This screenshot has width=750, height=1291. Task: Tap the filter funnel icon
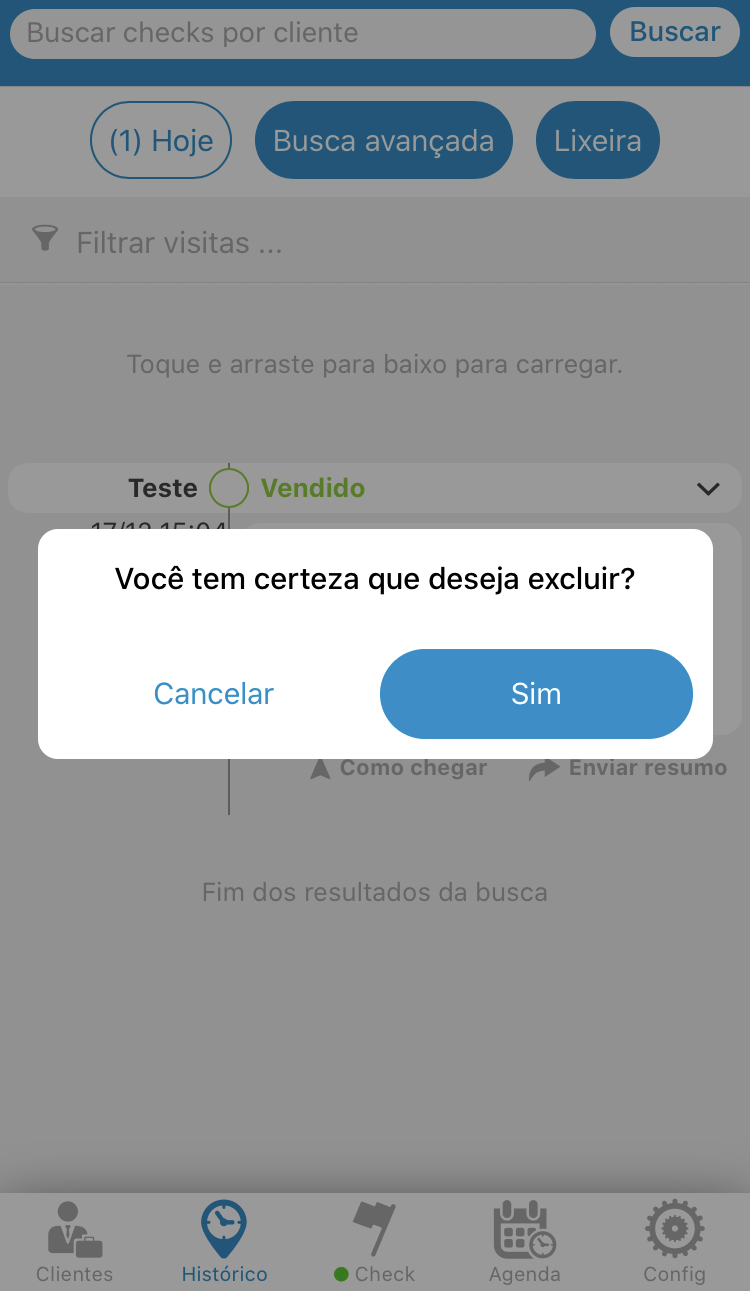(45, 239)
